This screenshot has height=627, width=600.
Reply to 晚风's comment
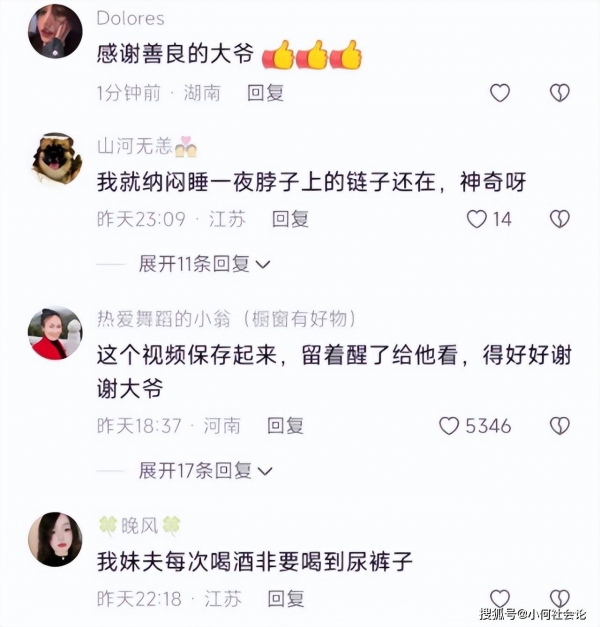286,598
